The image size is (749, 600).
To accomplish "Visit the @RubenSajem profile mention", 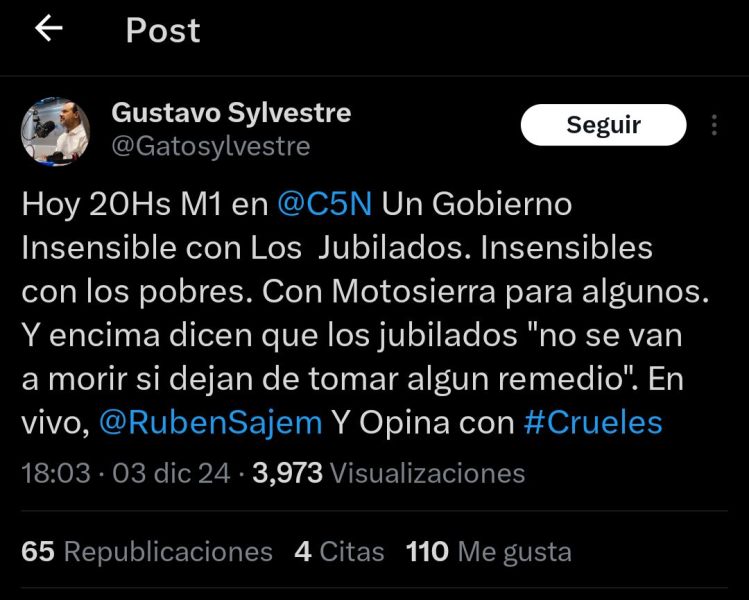I will tap(210, 422).
